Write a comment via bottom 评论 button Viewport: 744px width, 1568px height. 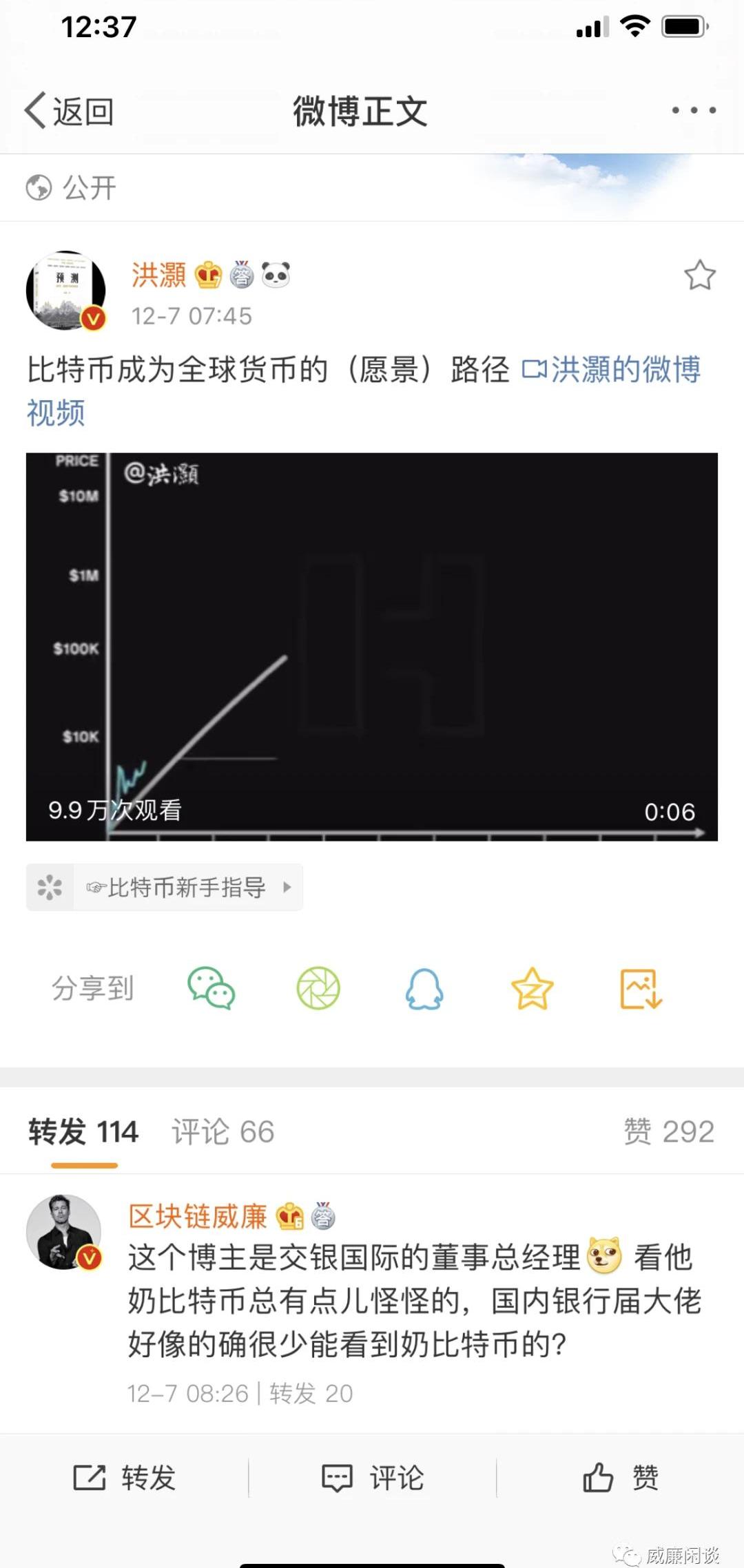coord(373,1477)
